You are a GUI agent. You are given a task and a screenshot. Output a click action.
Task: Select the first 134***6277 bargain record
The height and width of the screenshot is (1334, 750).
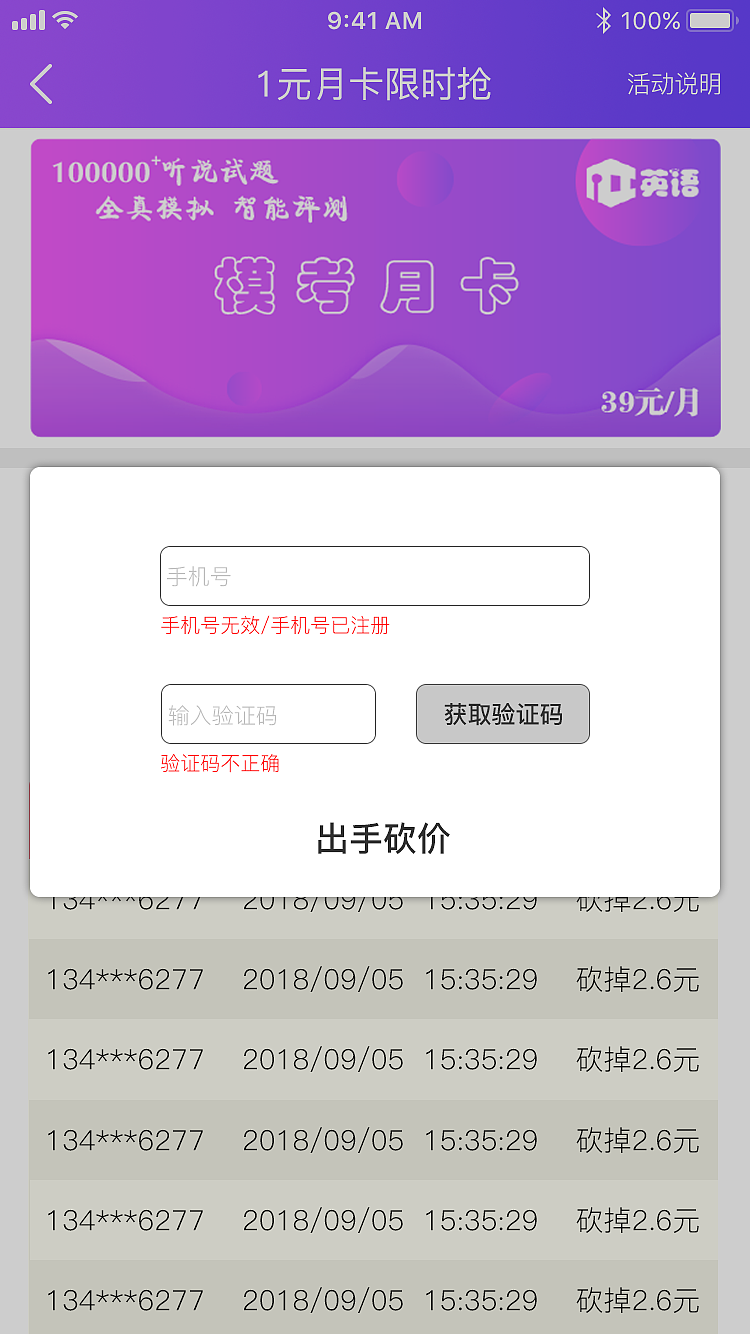(375, 979)
